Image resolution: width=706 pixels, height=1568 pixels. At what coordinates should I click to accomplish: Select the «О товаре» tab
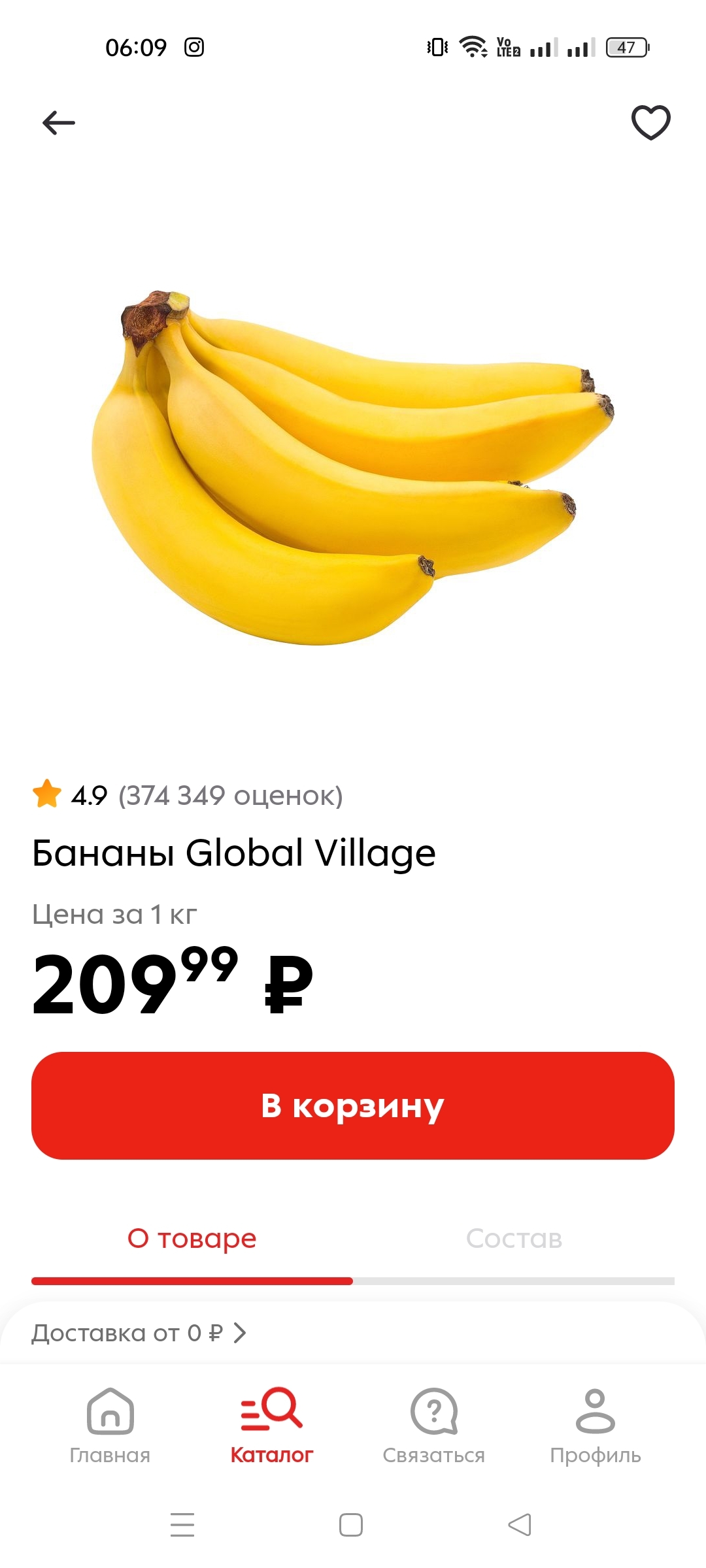pyautogui.click(x=192, y=1239)
